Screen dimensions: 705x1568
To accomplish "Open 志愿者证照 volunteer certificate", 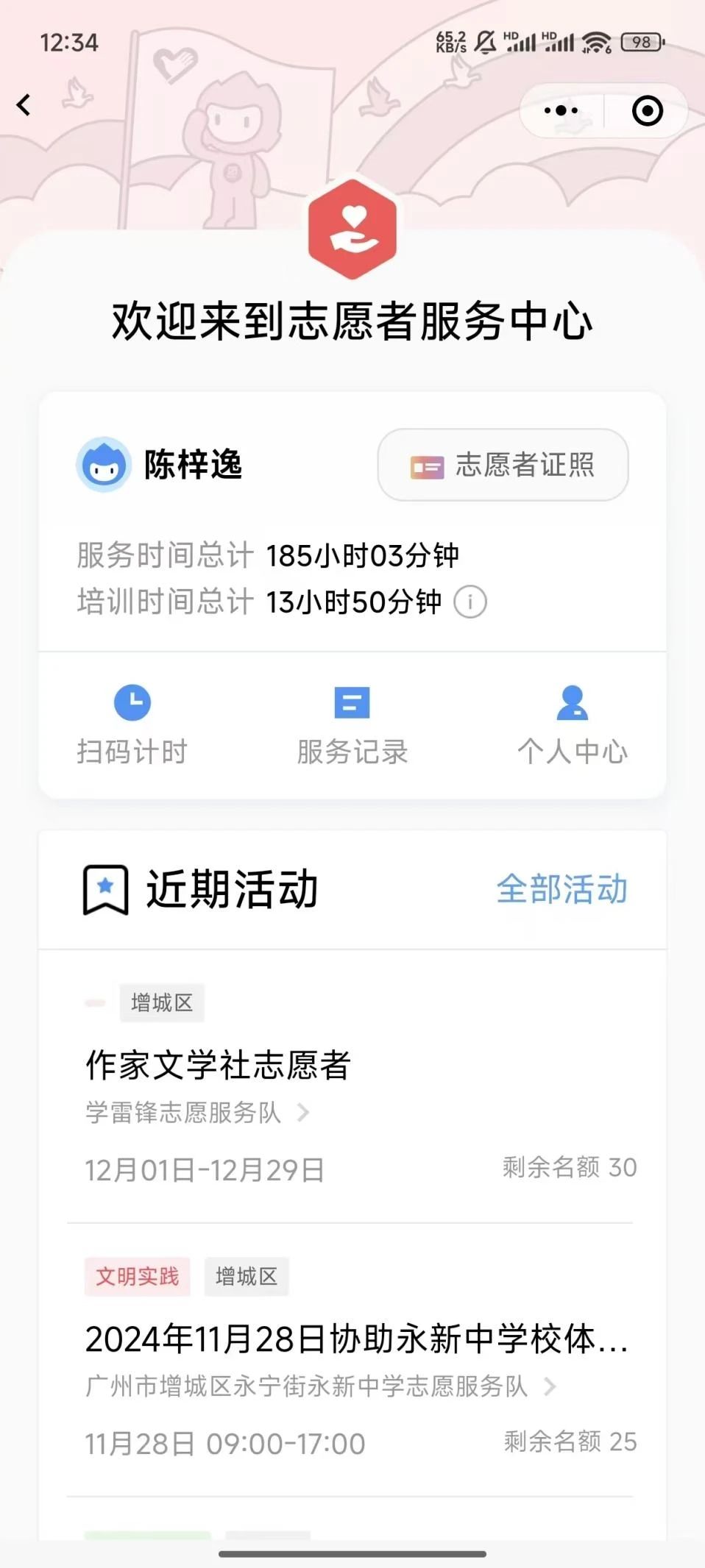I will (503, 465).
